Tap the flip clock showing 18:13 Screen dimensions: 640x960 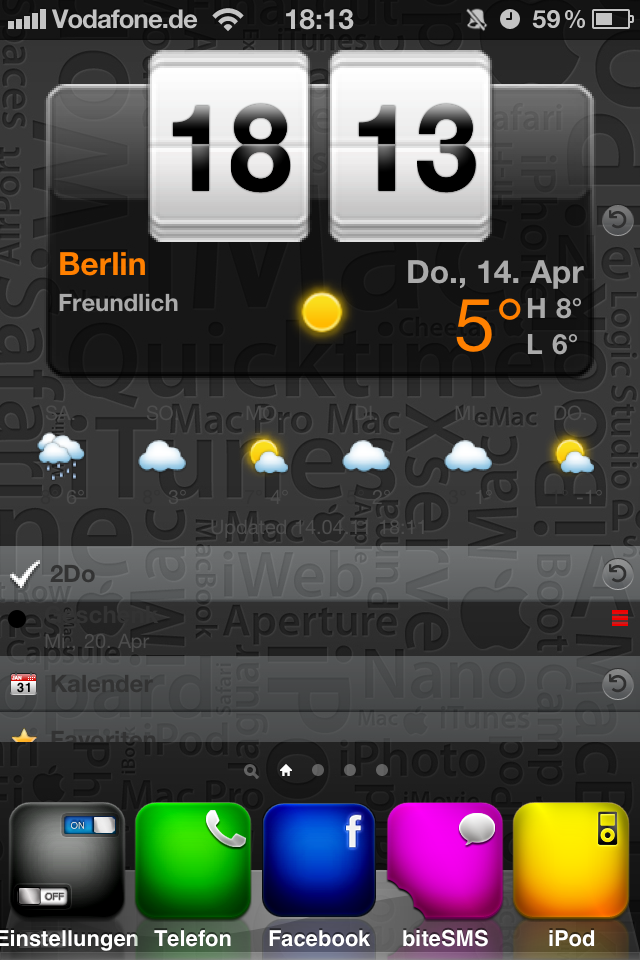(320, 145)
